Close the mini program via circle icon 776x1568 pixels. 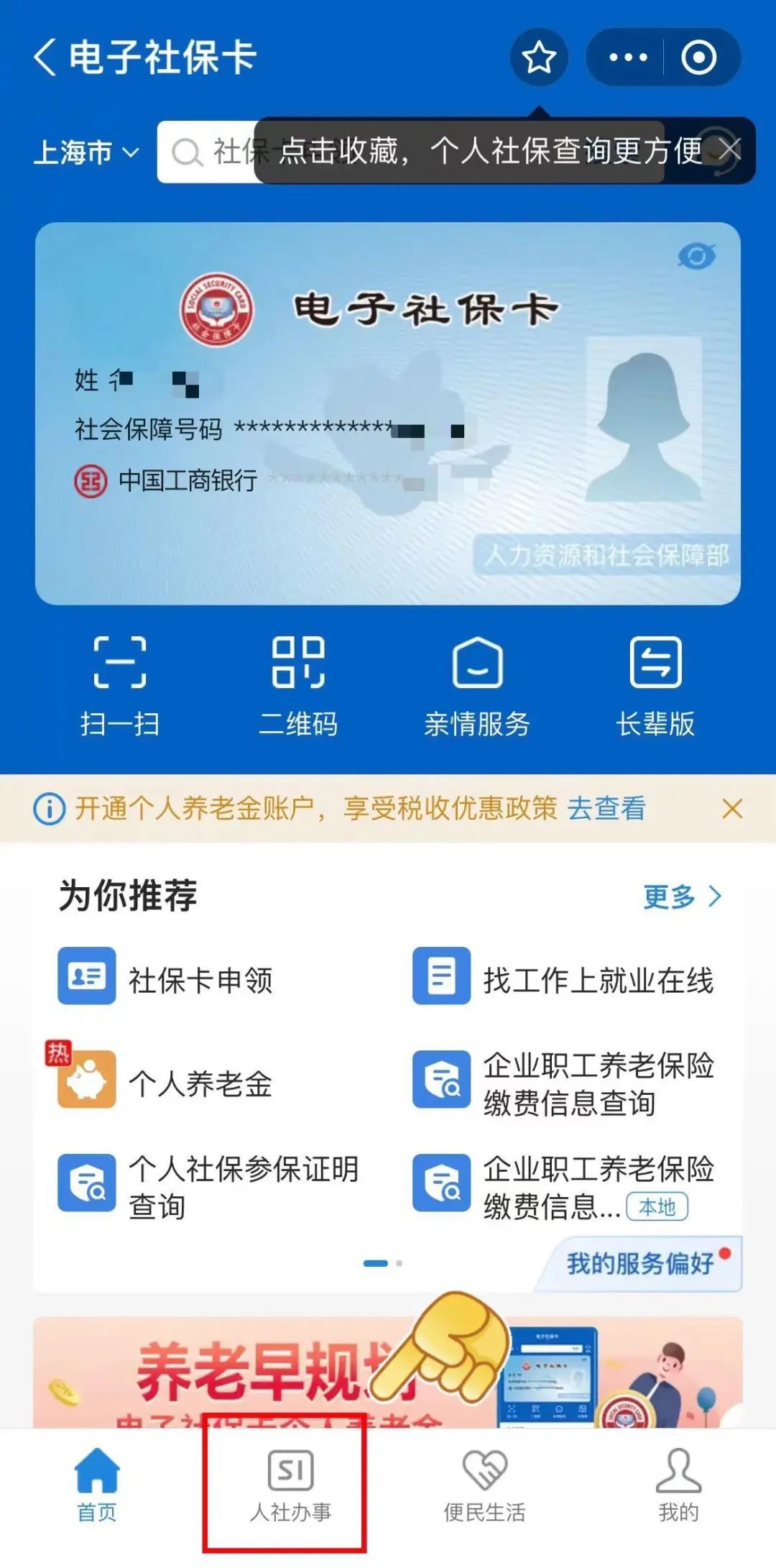[x=698, y=58]
